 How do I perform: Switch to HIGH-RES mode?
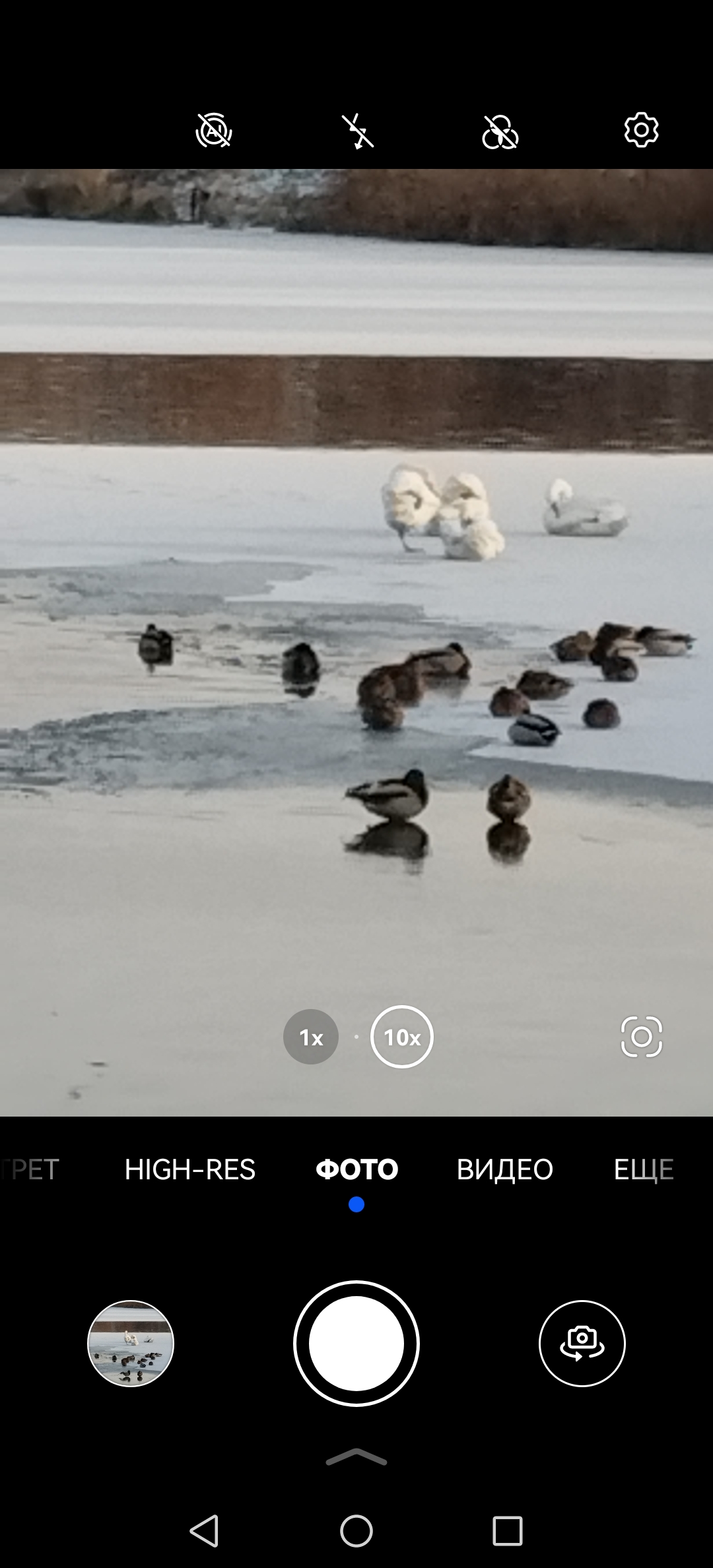[190, 1170]
